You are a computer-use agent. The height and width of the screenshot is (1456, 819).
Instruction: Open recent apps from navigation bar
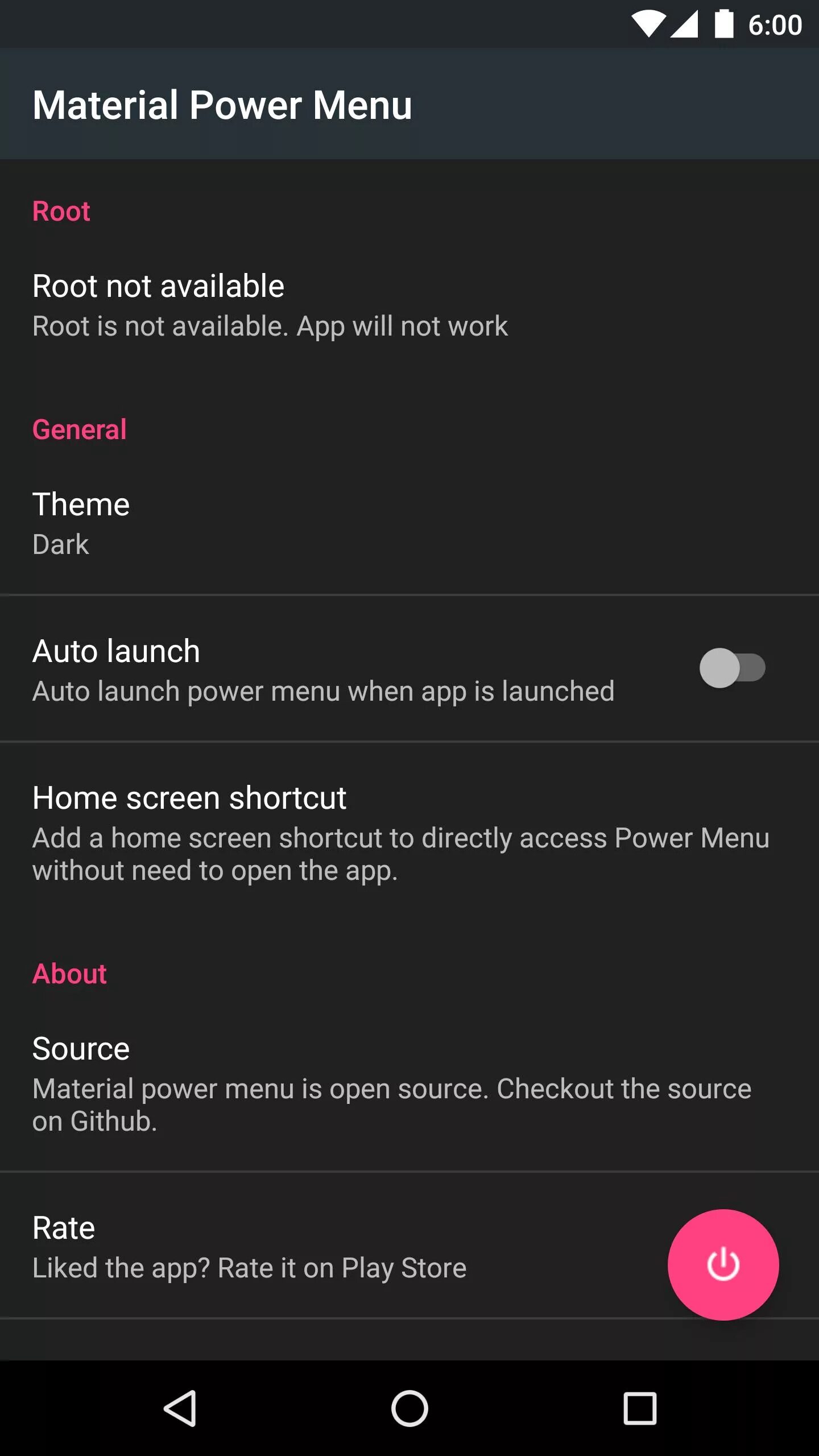coord(640,1408)
